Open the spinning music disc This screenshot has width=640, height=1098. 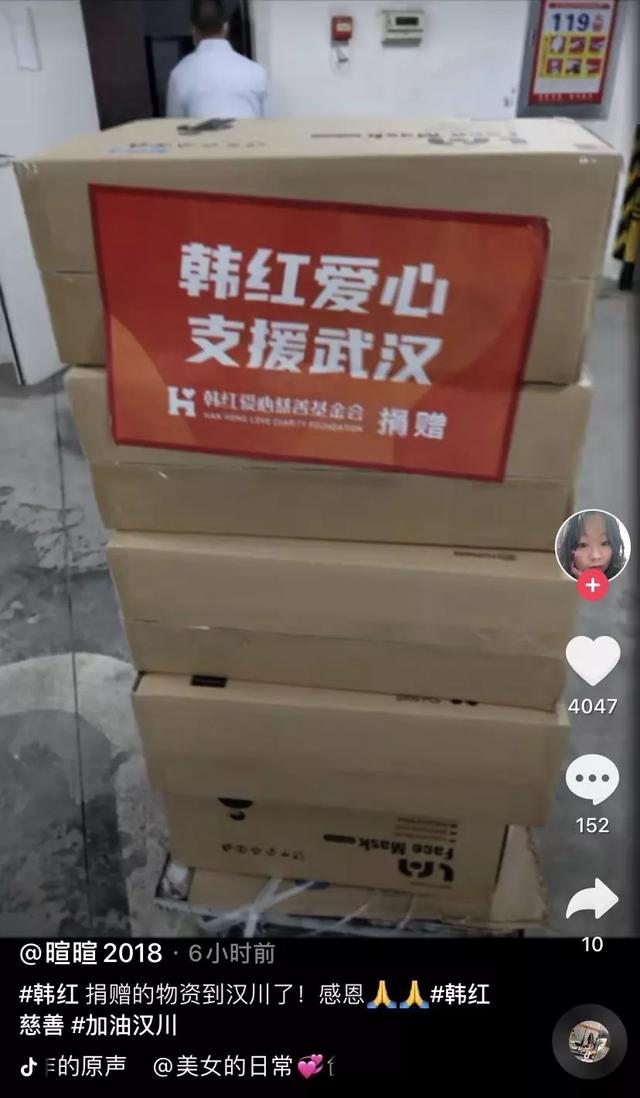pyautogui.click(x=589, y=1041)
